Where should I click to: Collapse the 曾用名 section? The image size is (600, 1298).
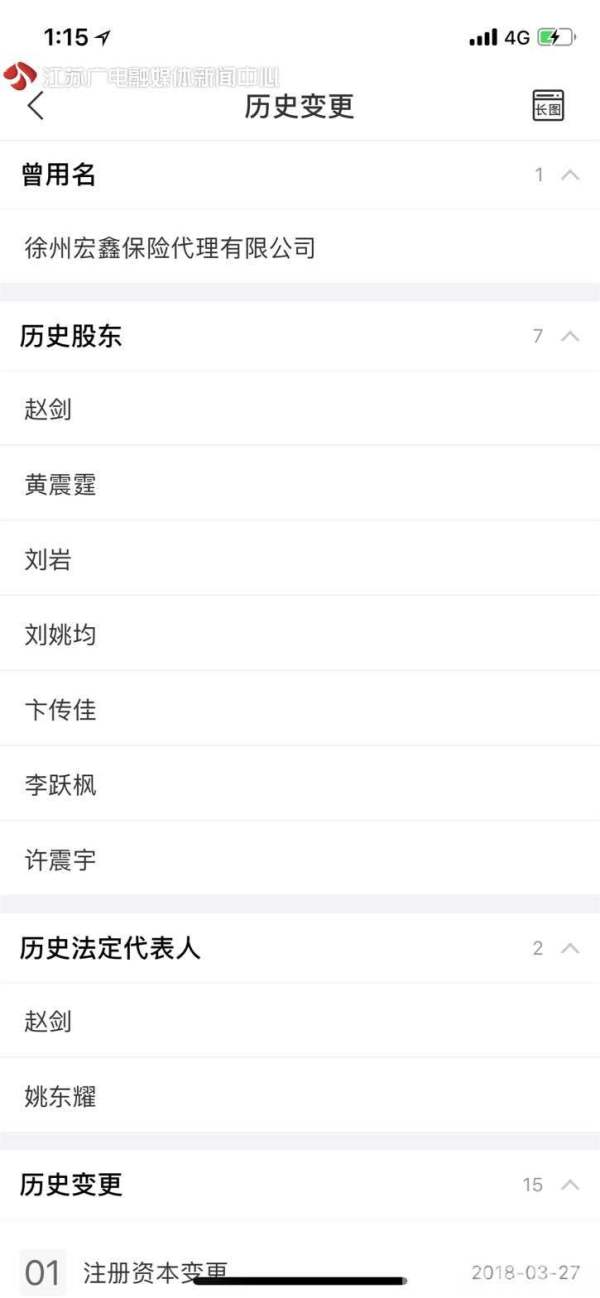pyautogui.click(x=570, y=175)
